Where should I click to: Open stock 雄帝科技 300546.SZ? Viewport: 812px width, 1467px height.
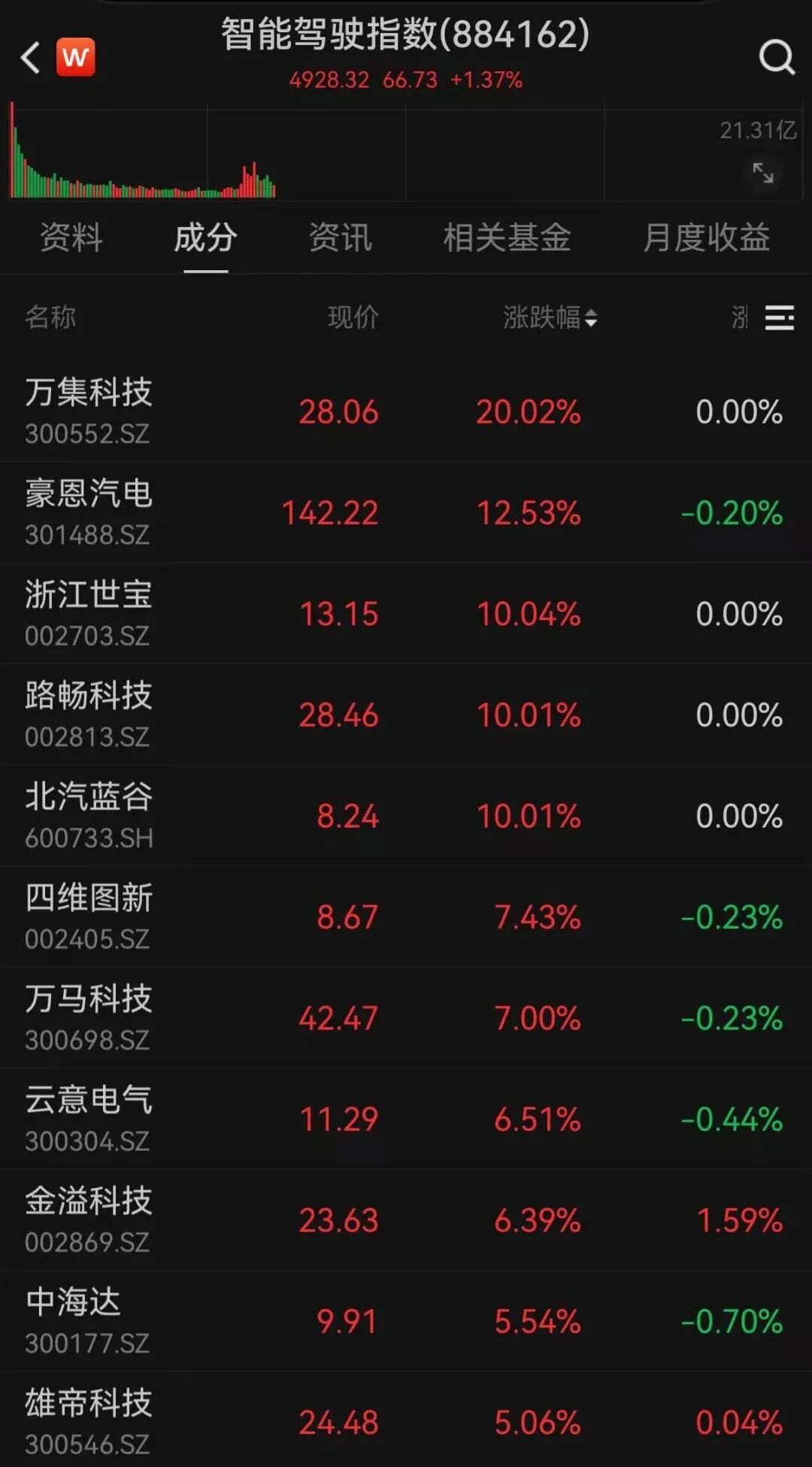[x=89, y=1421]
